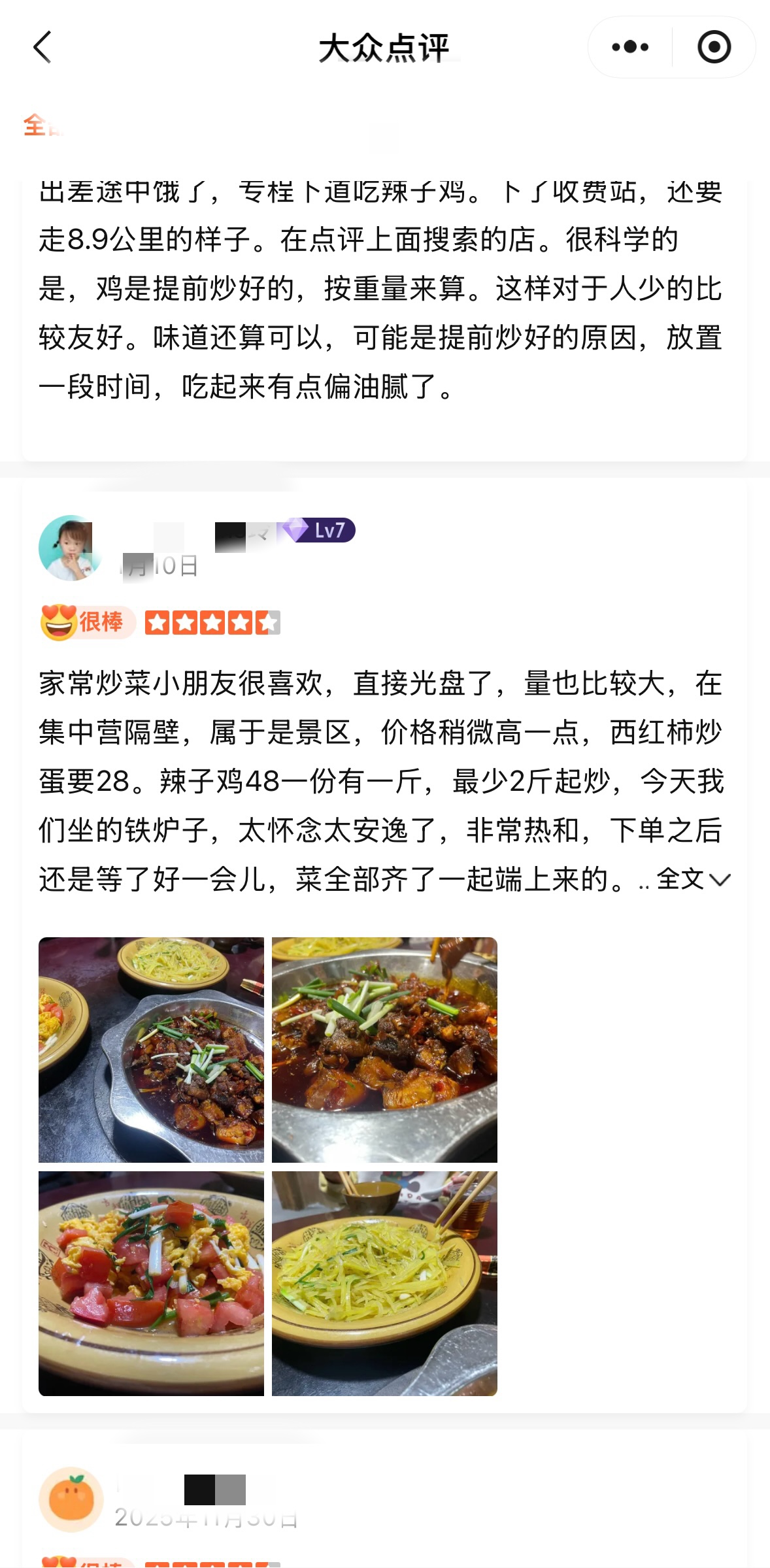Expand the review with 全文
Viewport: 770px width, 1568px height.
[x=693, y=879]
